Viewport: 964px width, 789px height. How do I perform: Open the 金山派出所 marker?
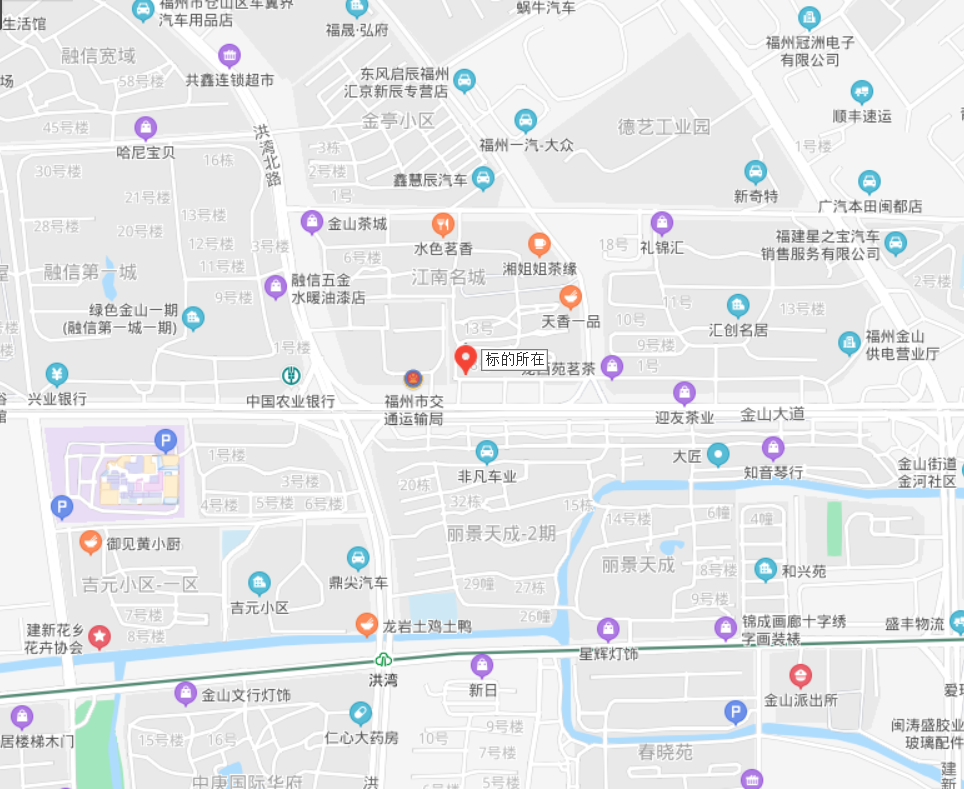click(x=800, y=676)
